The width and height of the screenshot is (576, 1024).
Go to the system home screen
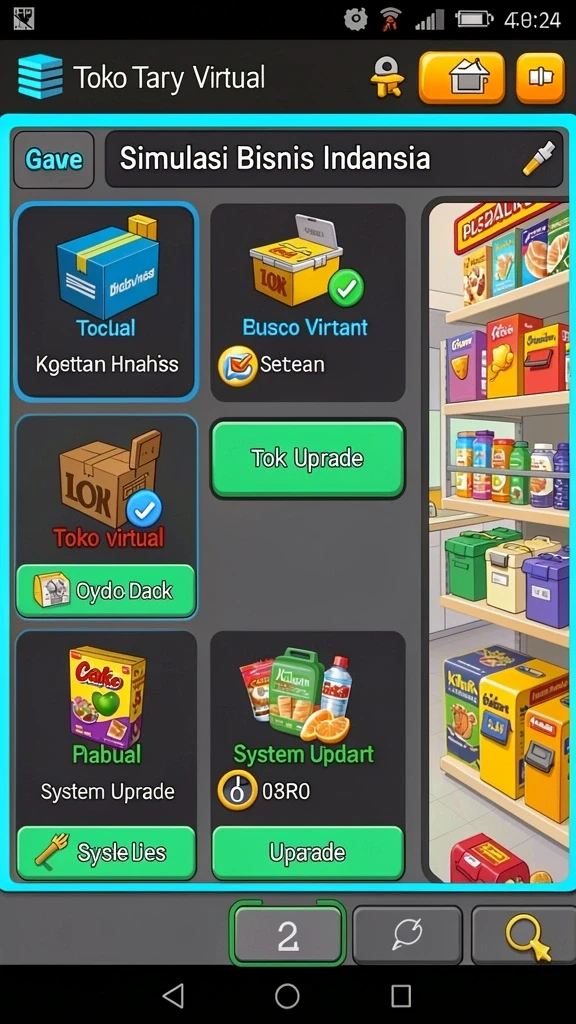[287, 996]
